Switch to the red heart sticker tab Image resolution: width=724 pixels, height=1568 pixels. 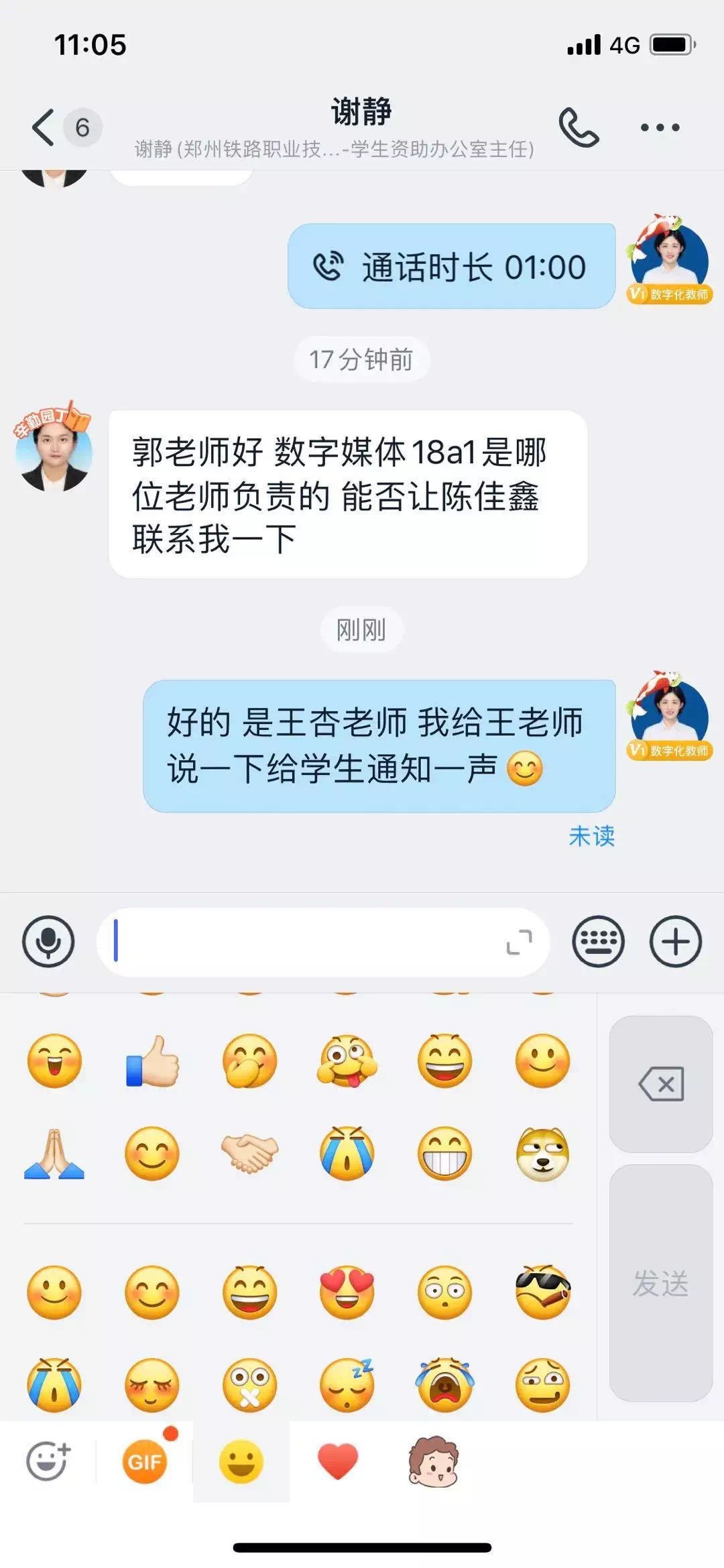coord(337,1461)
